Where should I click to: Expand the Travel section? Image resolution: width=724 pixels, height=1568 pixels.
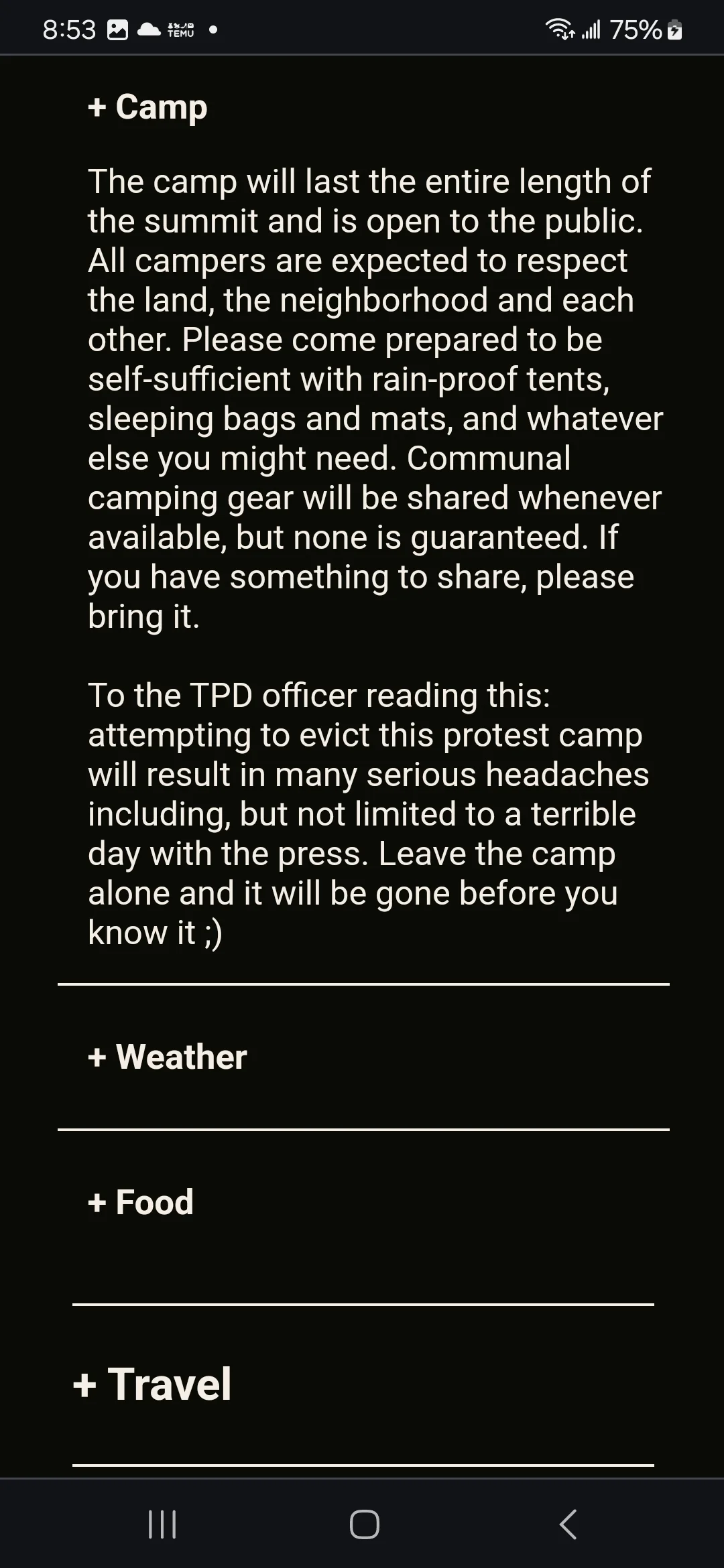[153, 1384]
